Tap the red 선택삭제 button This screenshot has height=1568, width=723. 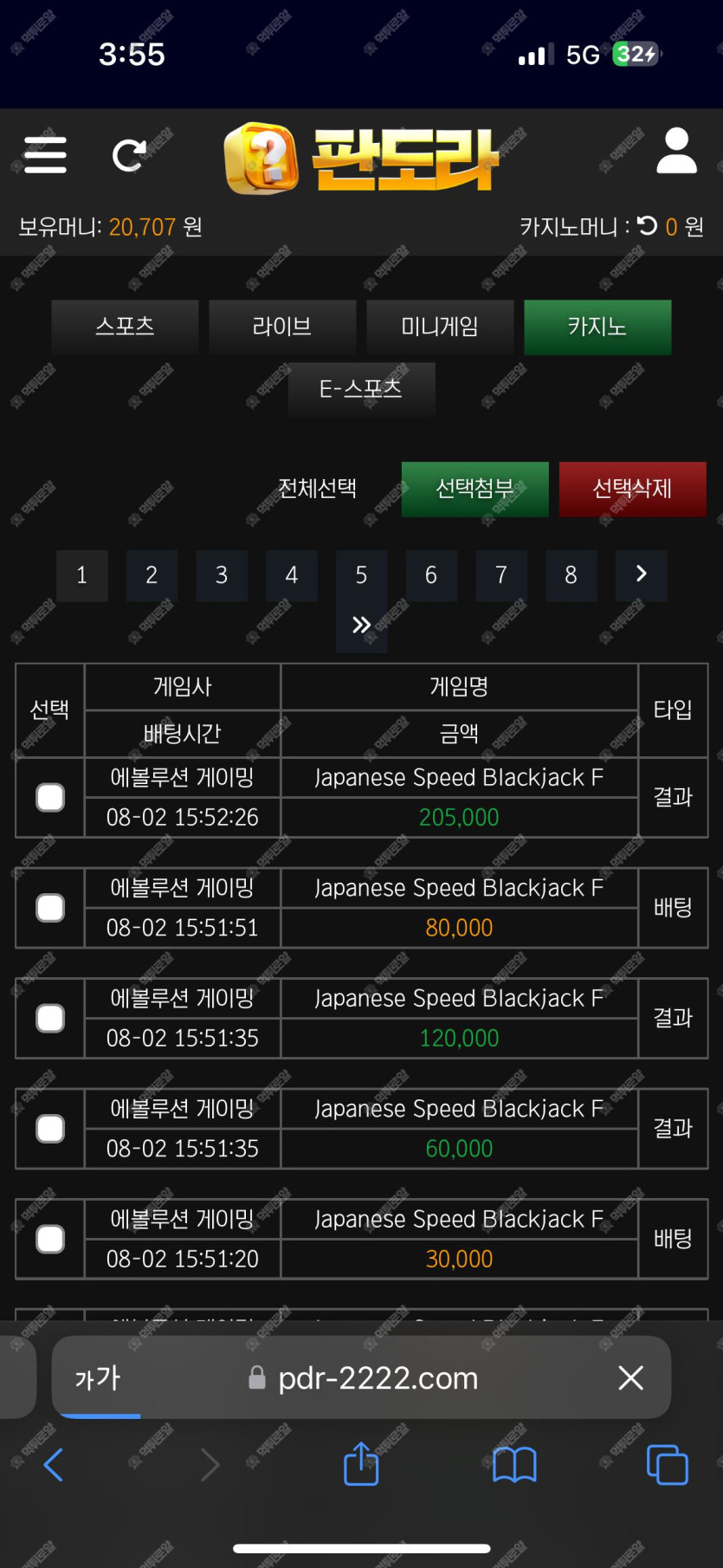click(x=632, y=489)
